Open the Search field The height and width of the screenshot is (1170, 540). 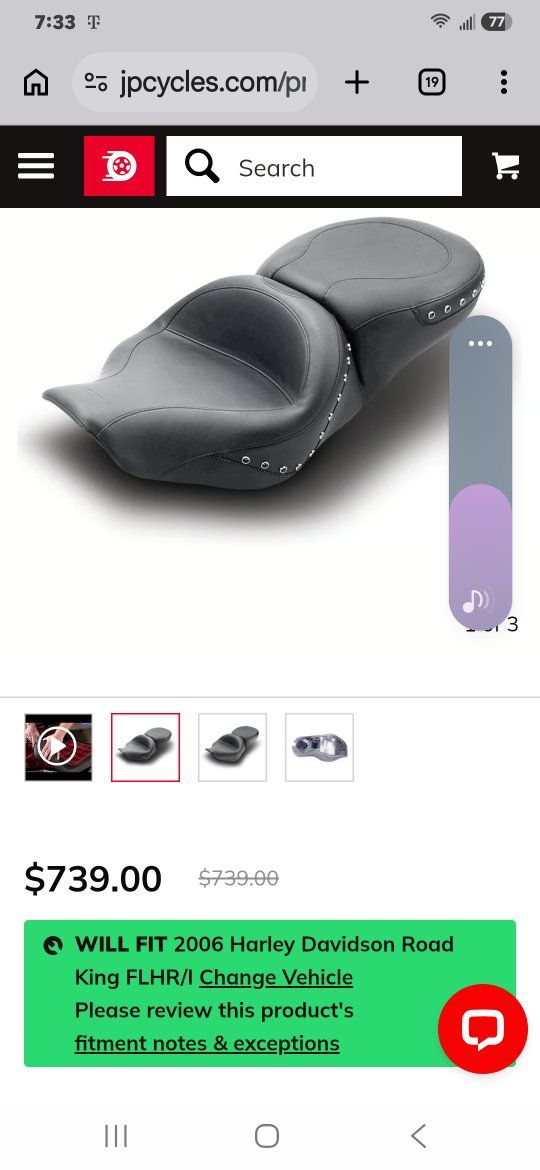click(x=314, y=166)
